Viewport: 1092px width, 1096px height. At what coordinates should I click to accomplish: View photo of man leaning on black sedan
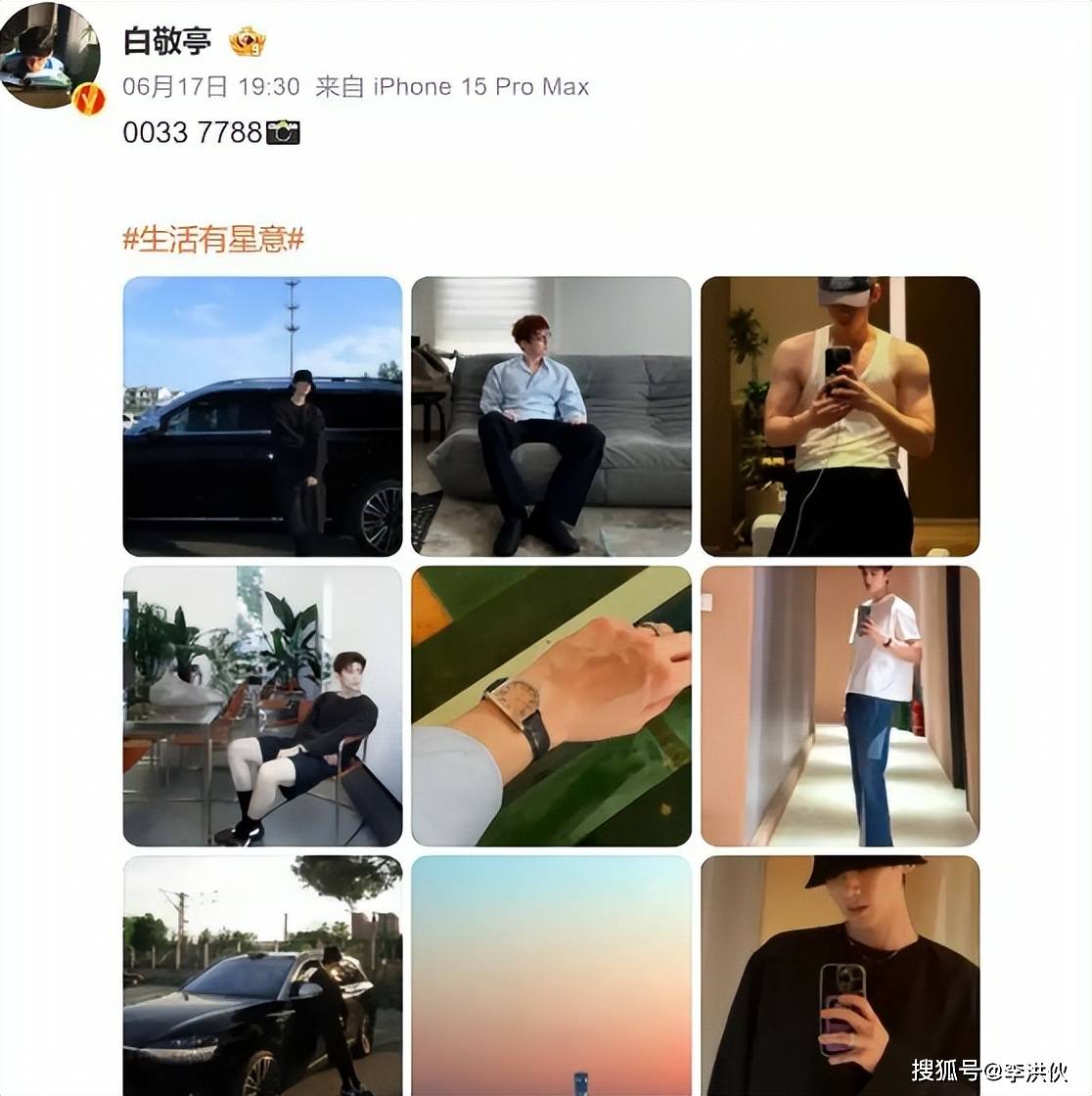tap(262, 975)
